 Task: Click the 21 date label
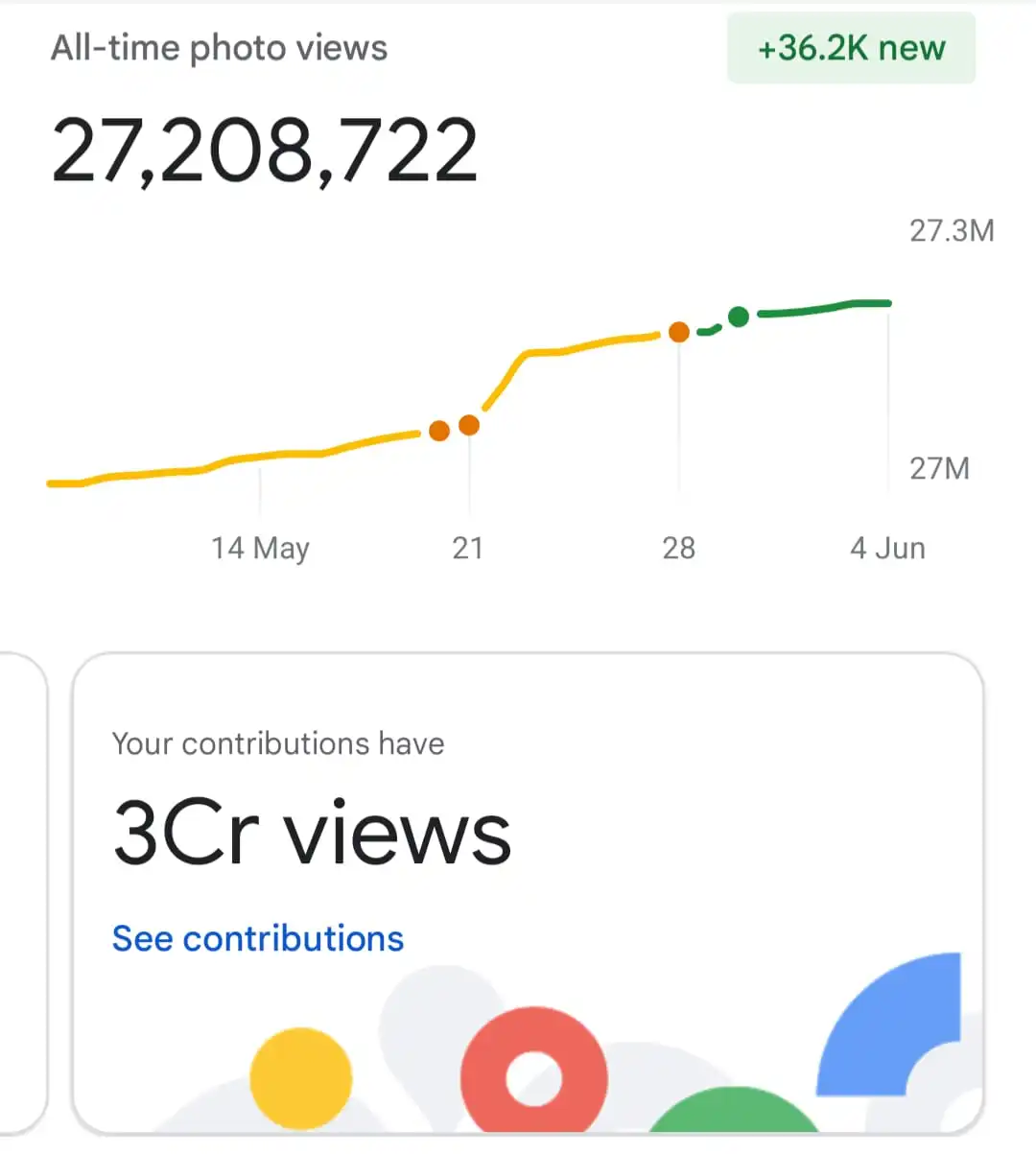click(x=469, y=548)
